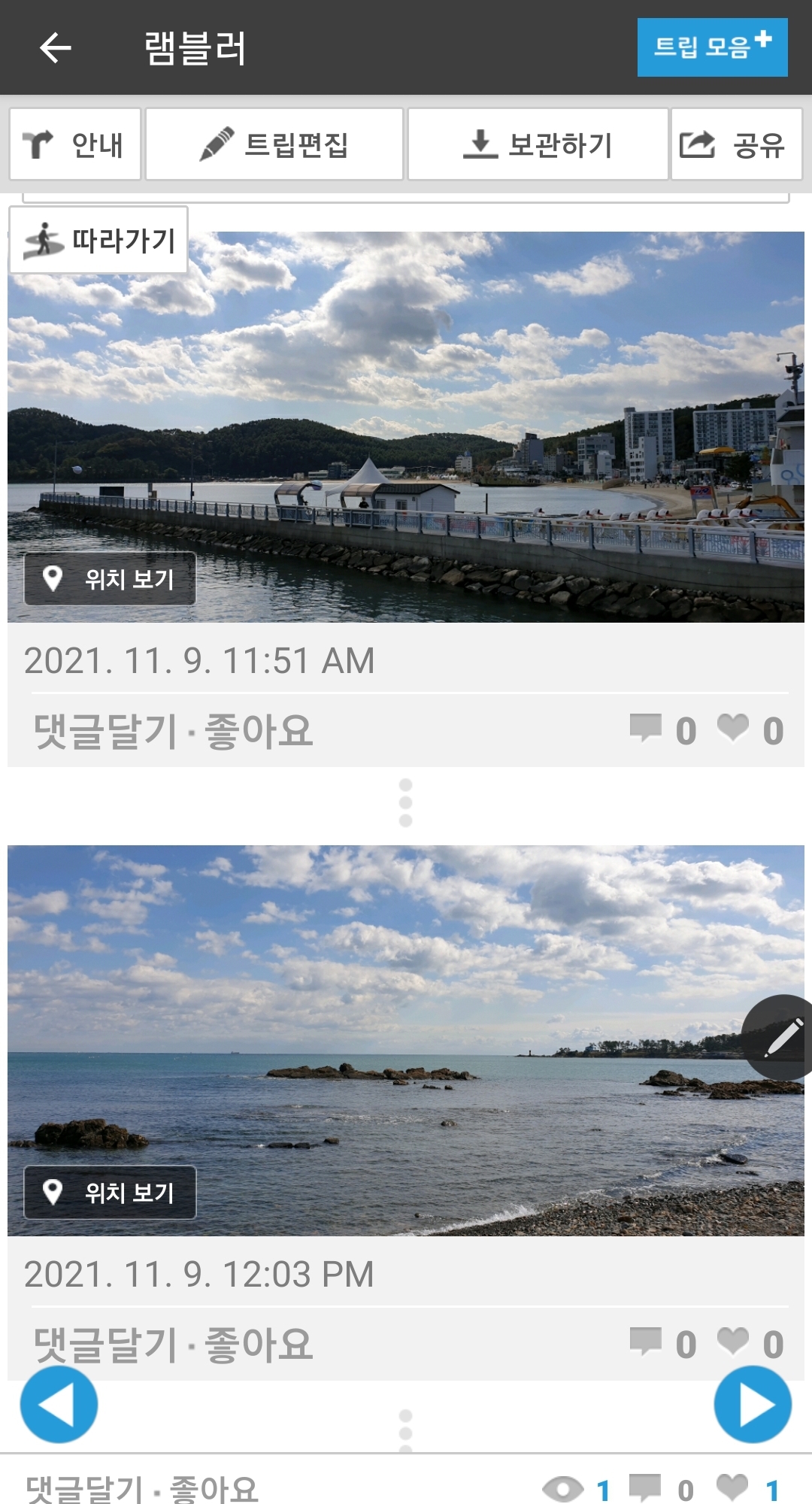Tap 좋아요 in the bottom trip bar
This screenshot has width=812, height=1504.
[x=214, y=1489]
